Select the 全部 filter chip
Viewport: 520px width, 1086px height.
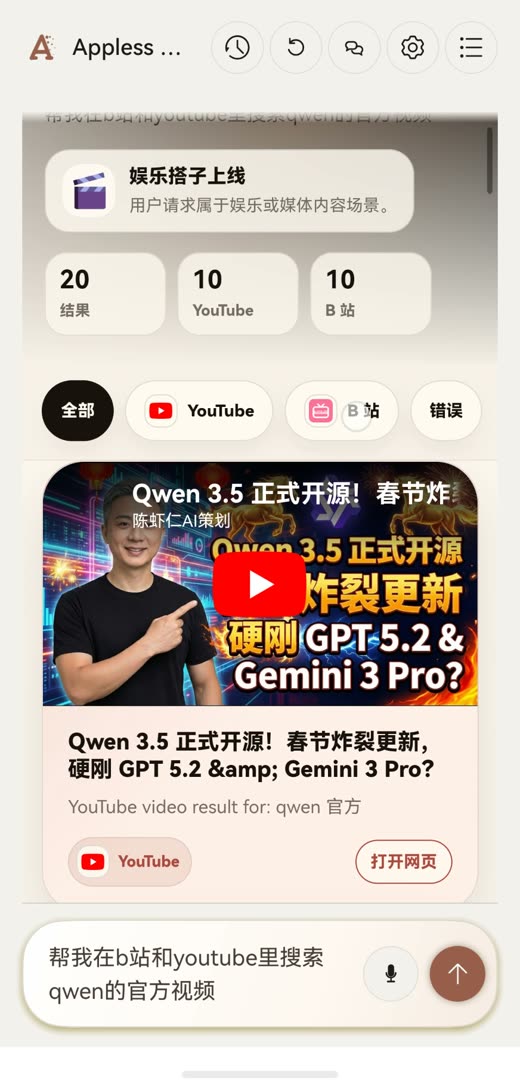tap(78, 411)
